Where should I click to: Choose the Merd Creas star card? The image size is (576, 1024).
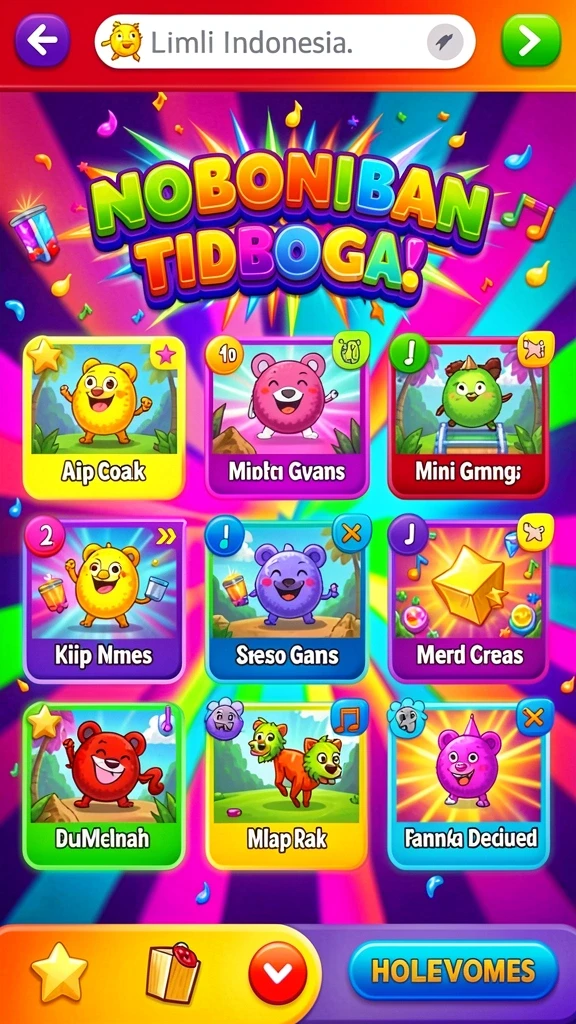[469, 601]
